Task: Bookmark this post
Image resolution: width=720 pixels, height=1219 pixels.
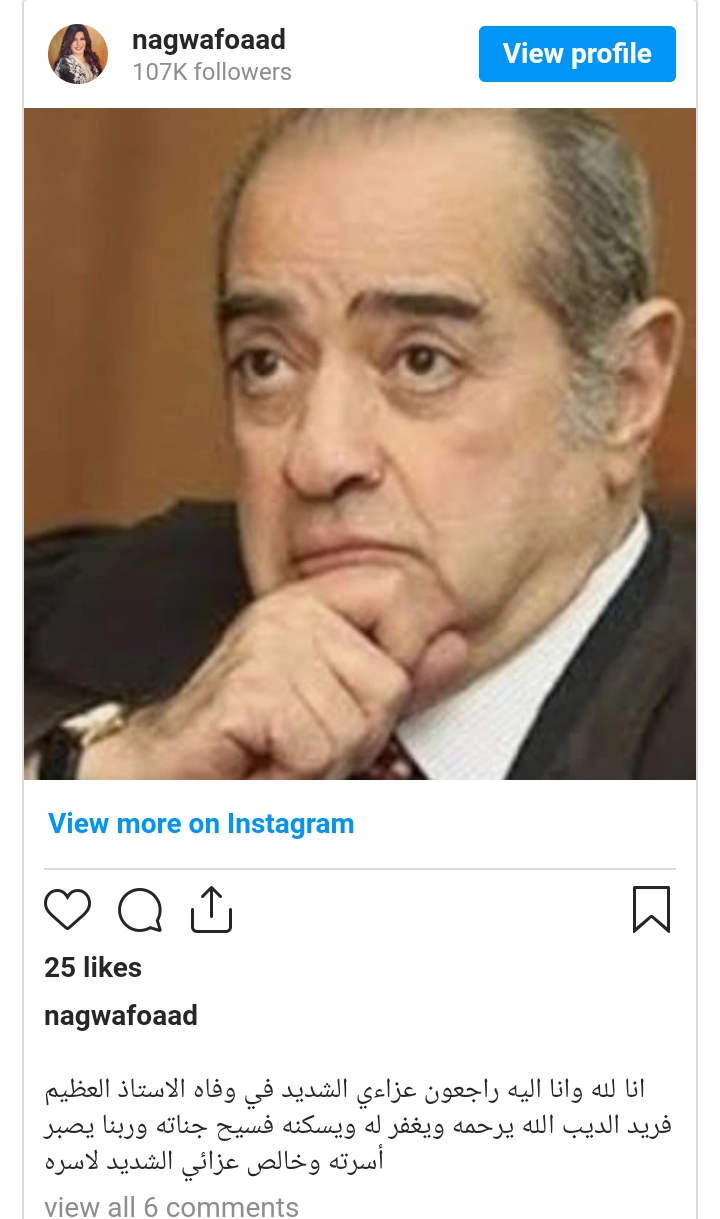Action: (x=651, y=910)
